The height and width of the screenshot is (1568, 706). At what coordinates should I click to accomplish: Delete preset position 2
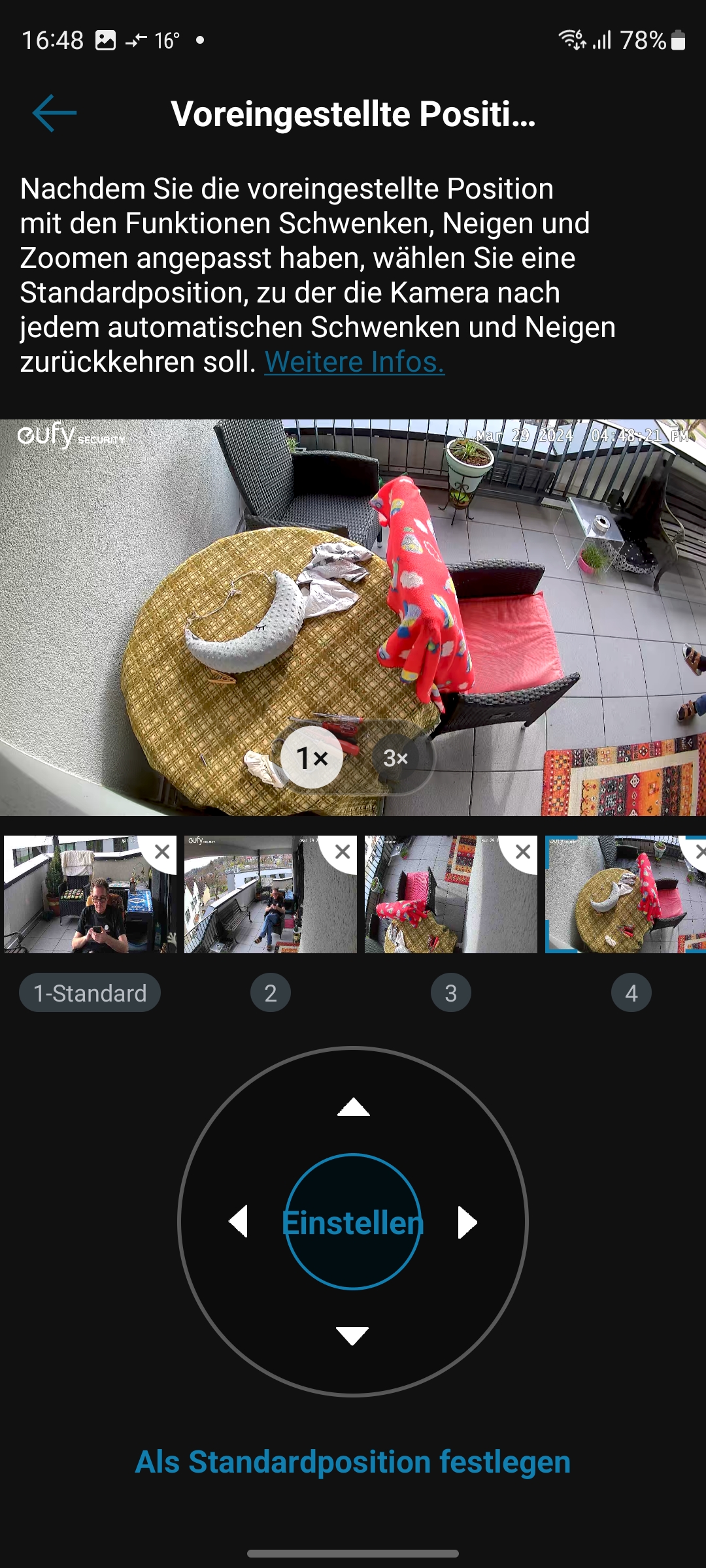343,851
